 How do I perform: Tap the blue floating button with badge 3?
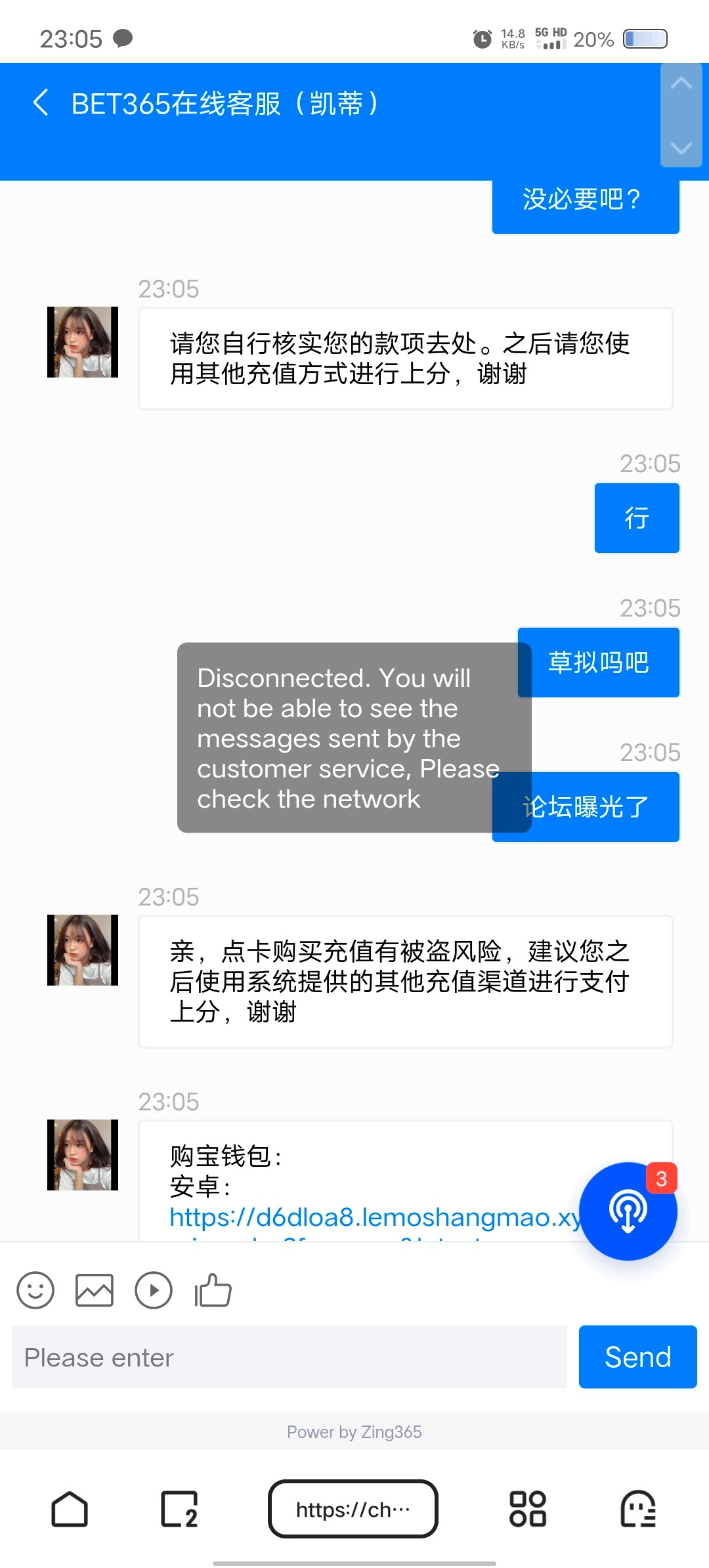coord(628,1211)
